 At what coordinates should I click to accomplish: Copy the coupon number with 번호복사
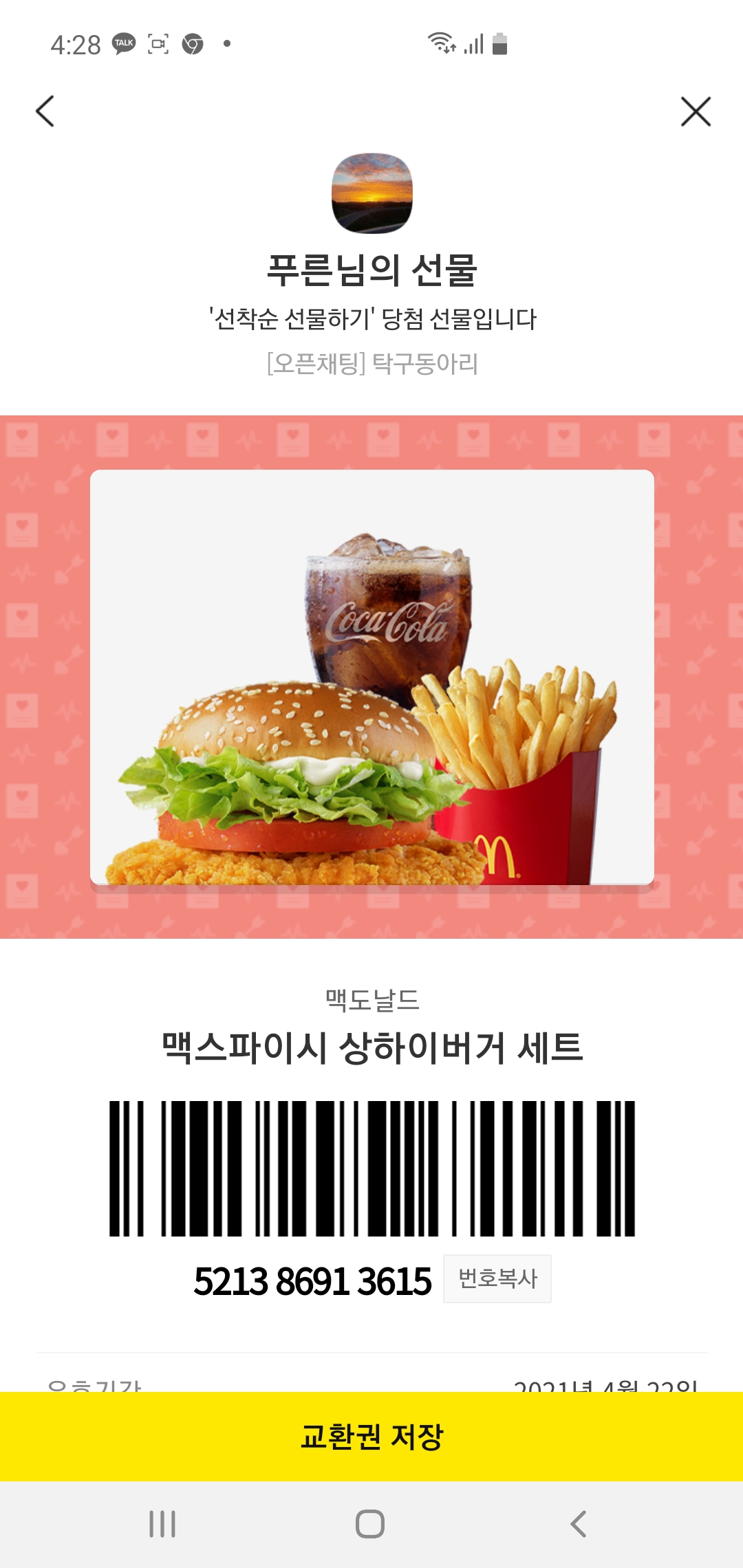click(x=497, y=1278)
